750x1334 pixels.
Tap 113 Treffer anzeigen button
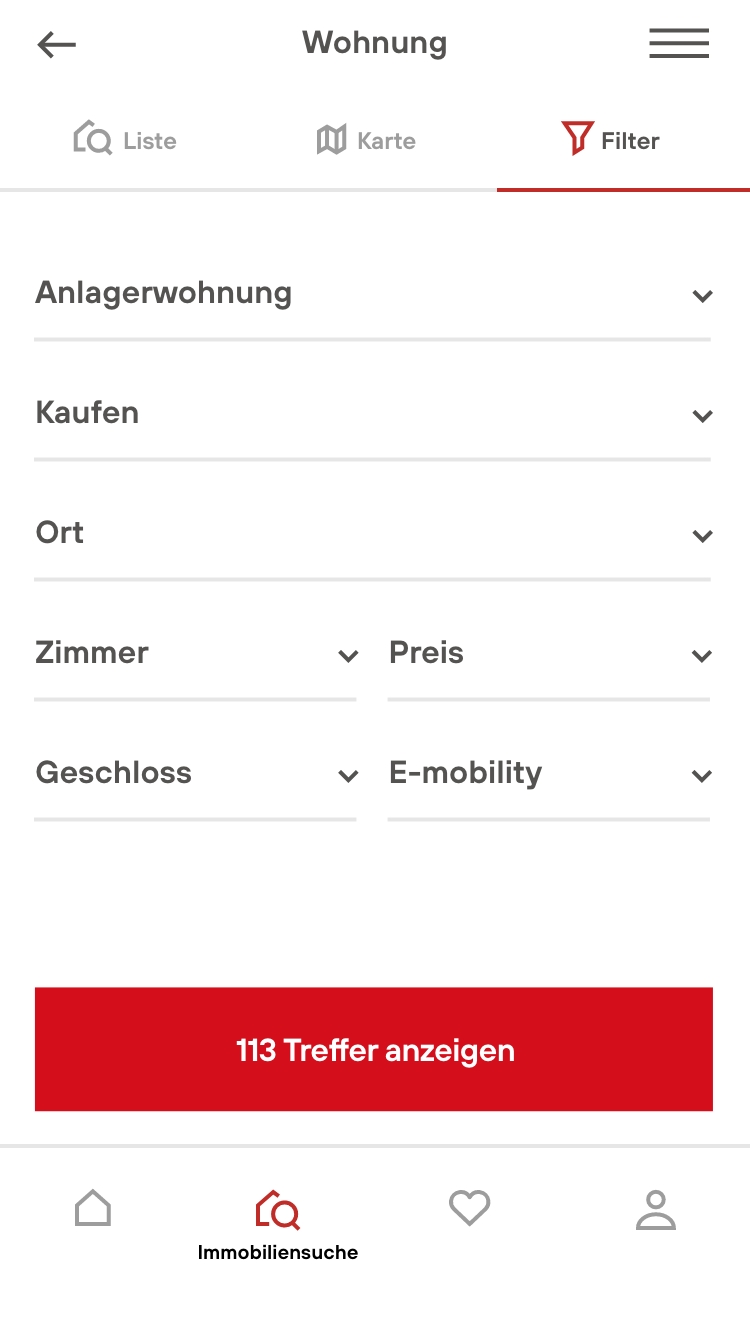pyautogui.click(x=374, y=1049)
